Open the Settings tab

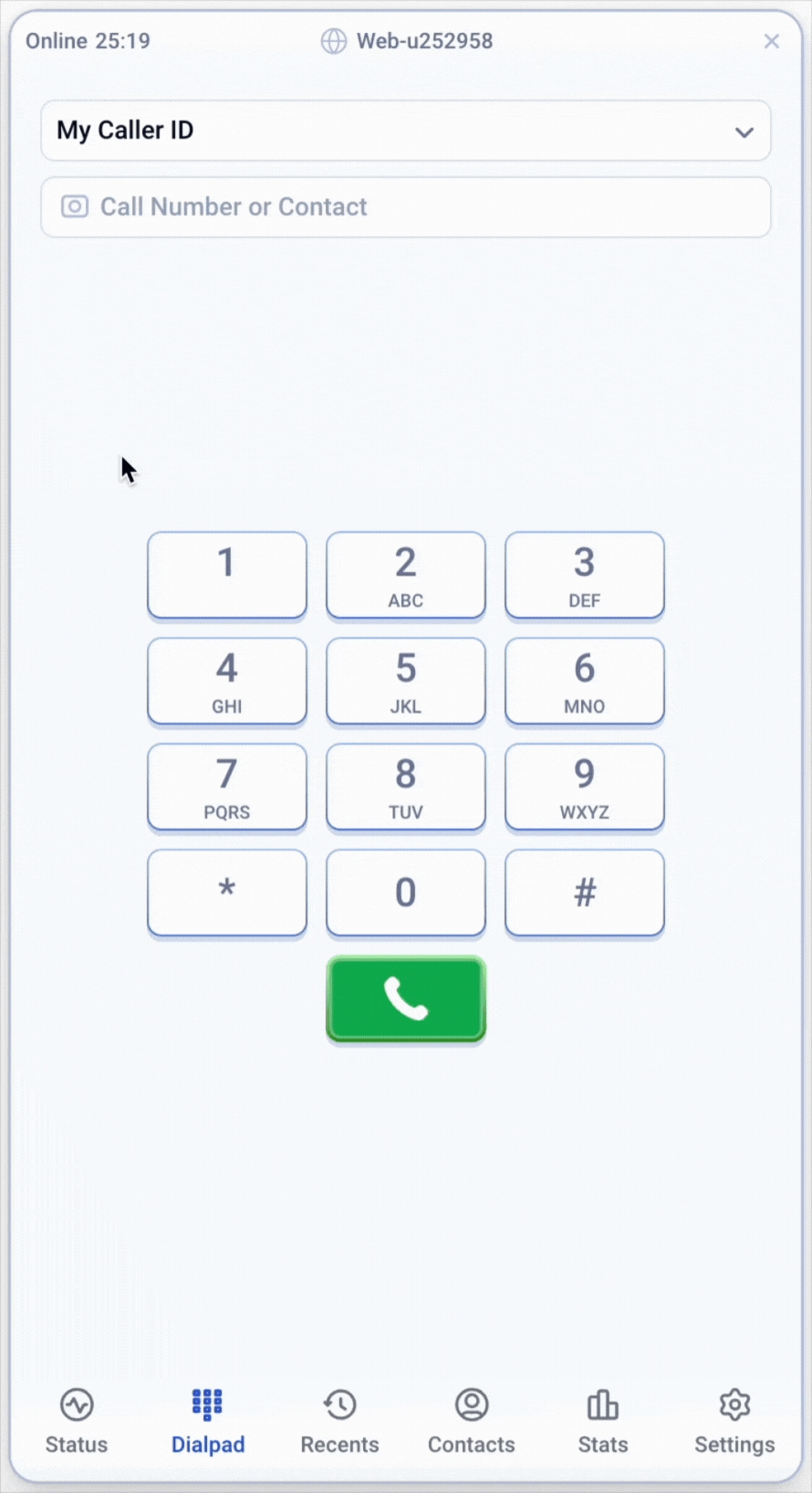(734, 1421)
